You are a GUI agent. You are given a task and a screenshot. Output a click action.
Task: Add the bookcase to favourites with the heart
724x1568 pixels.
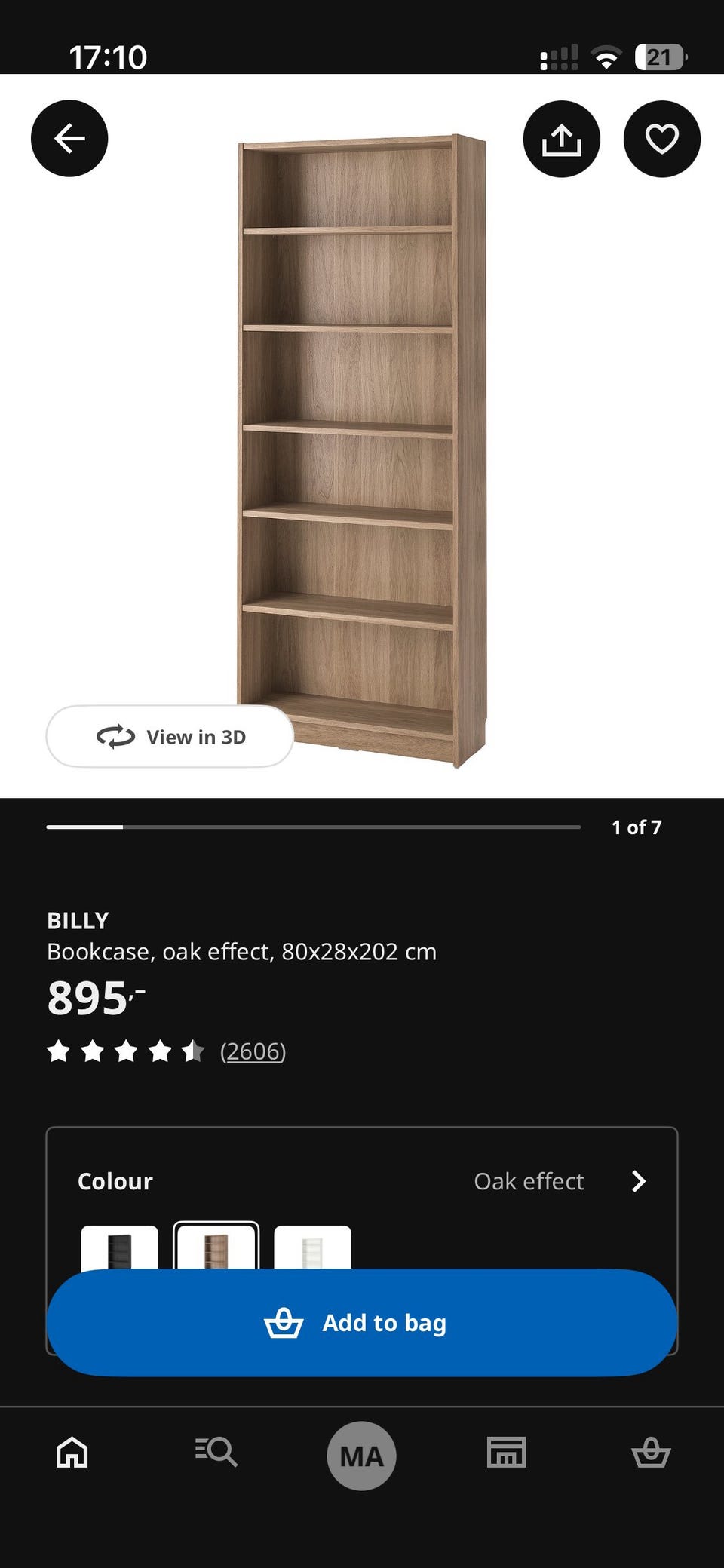[x=661, y=139]
